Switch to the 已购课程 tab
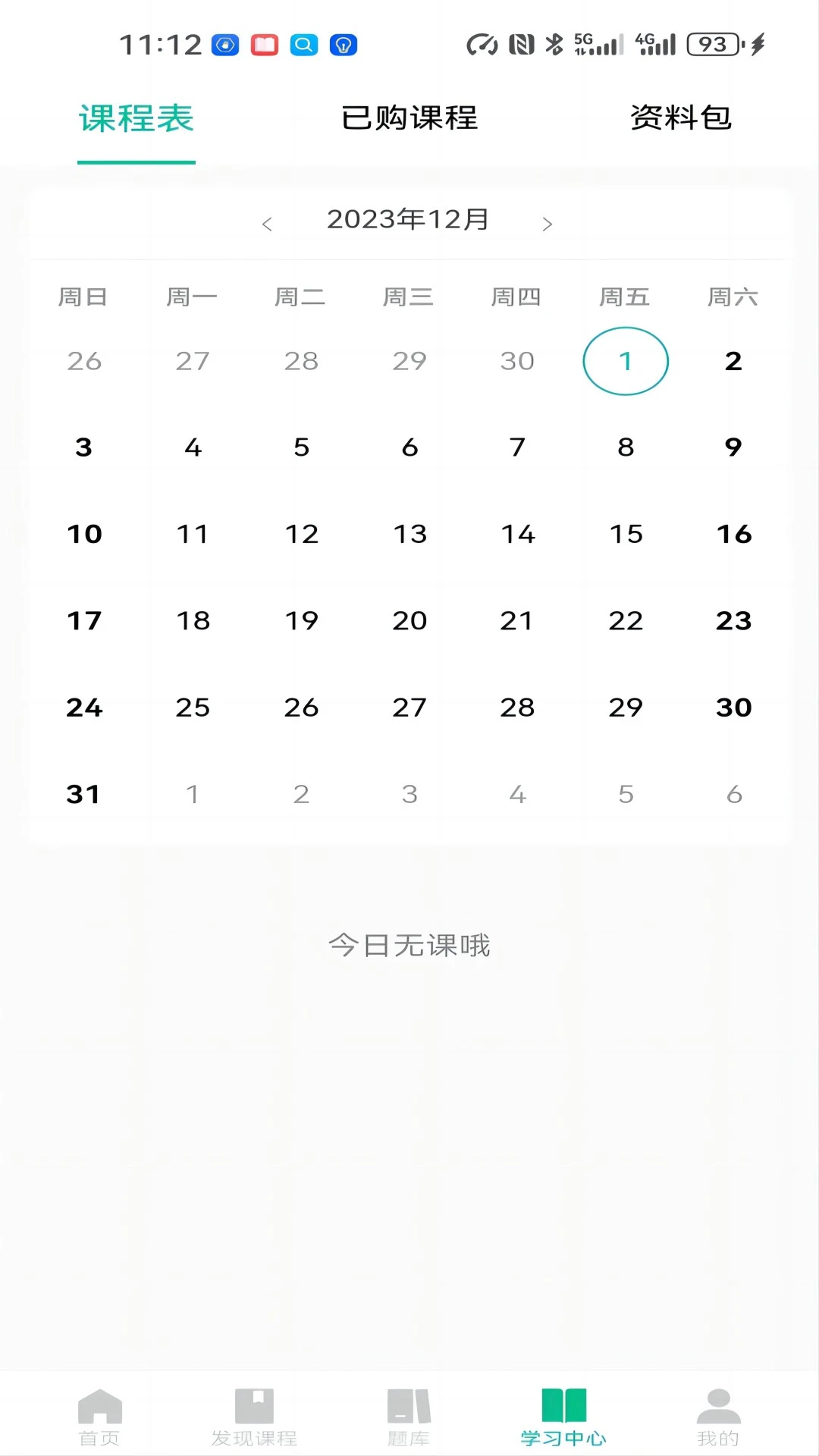Viewport: 819px width, 1456px height. [409, 118]
